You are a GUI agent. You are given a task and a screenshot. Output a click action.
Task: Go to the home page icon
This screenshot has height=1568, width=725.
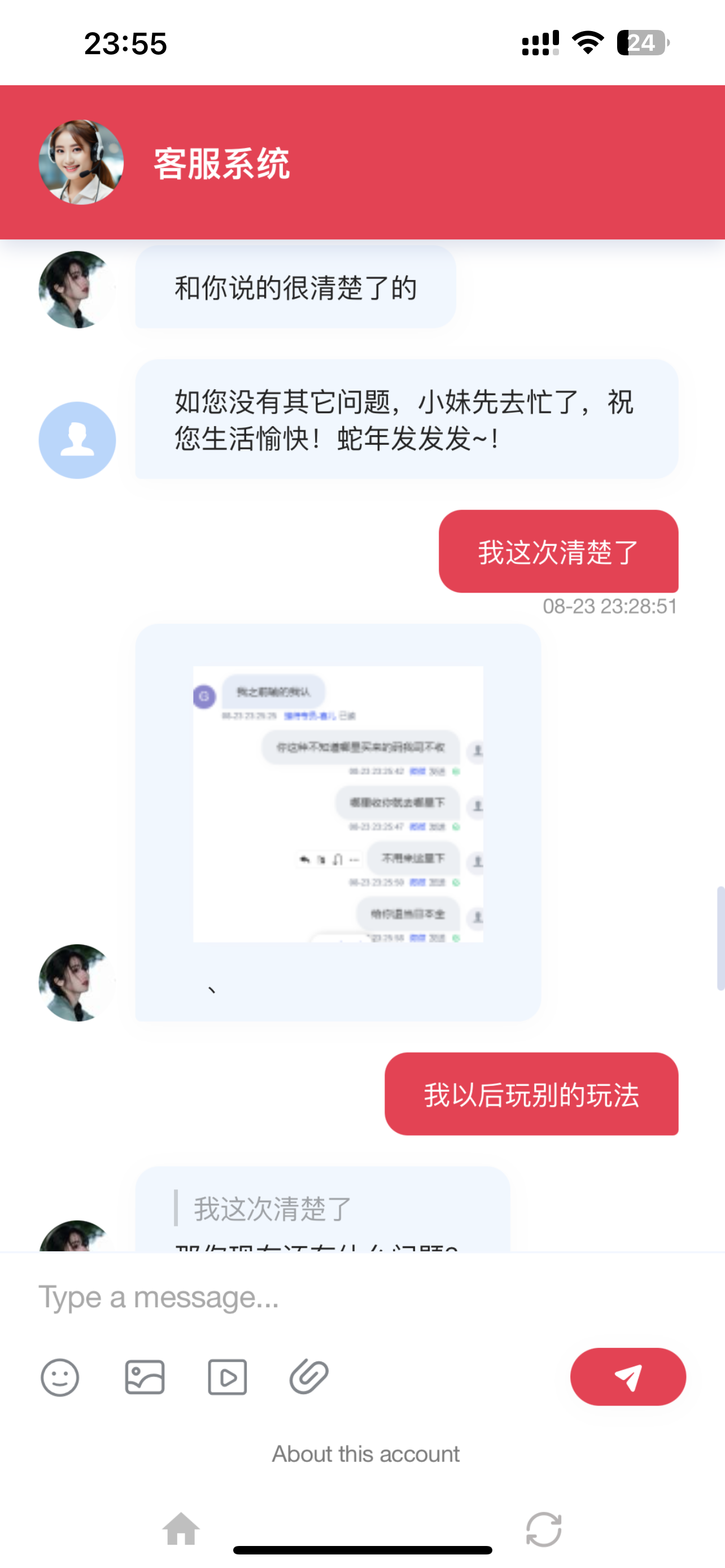pos(181,1528)
